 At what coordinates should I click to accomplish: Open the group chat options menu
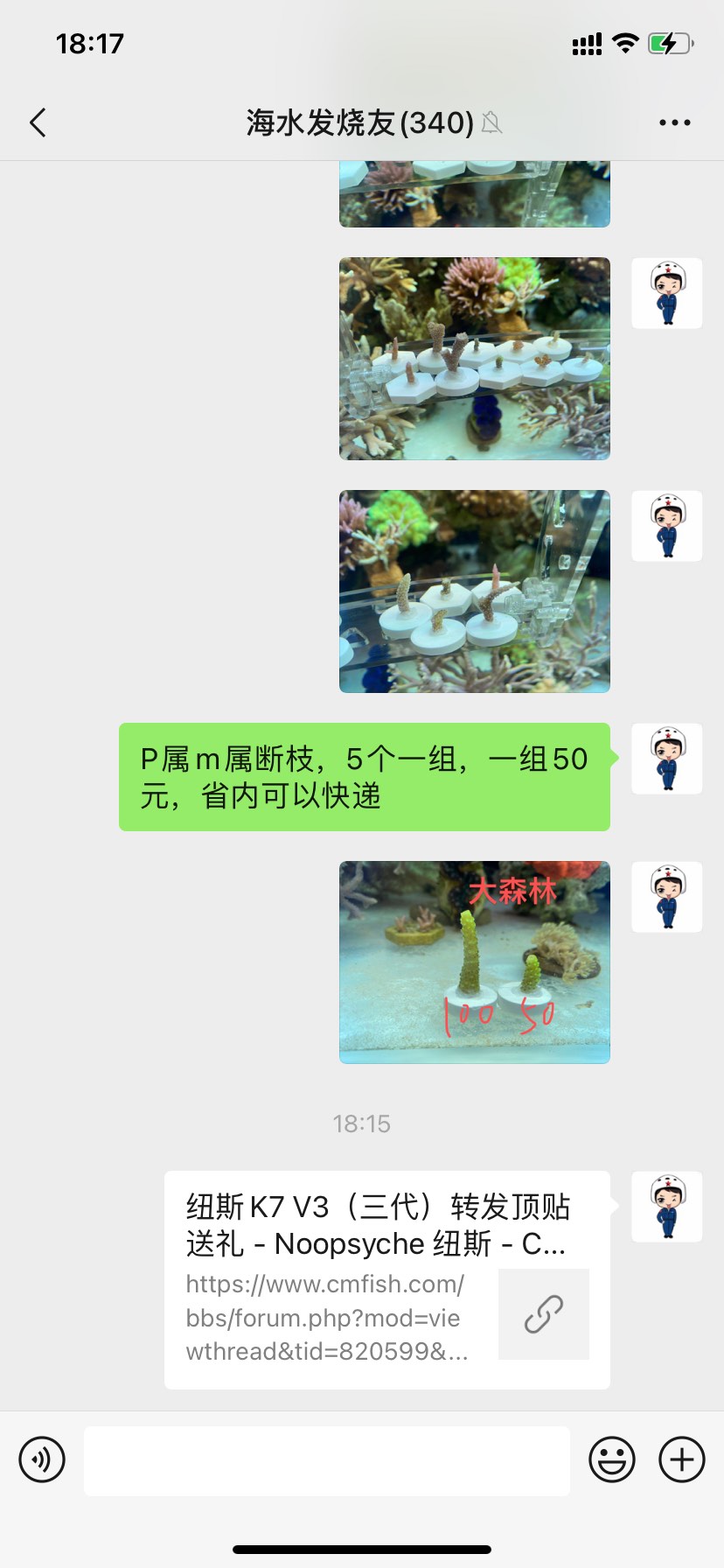point(674,122)
